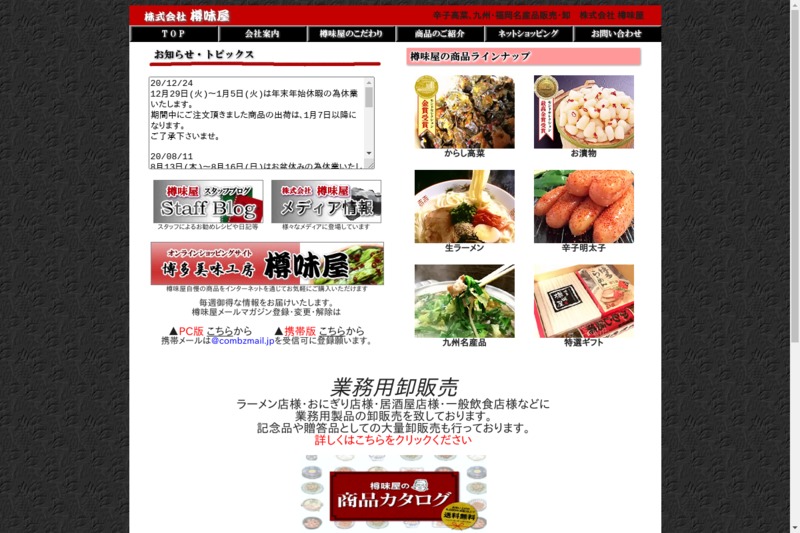View お漬物 product
The width and height of the screenshot is (800, 533).
[x=583, y=113]
